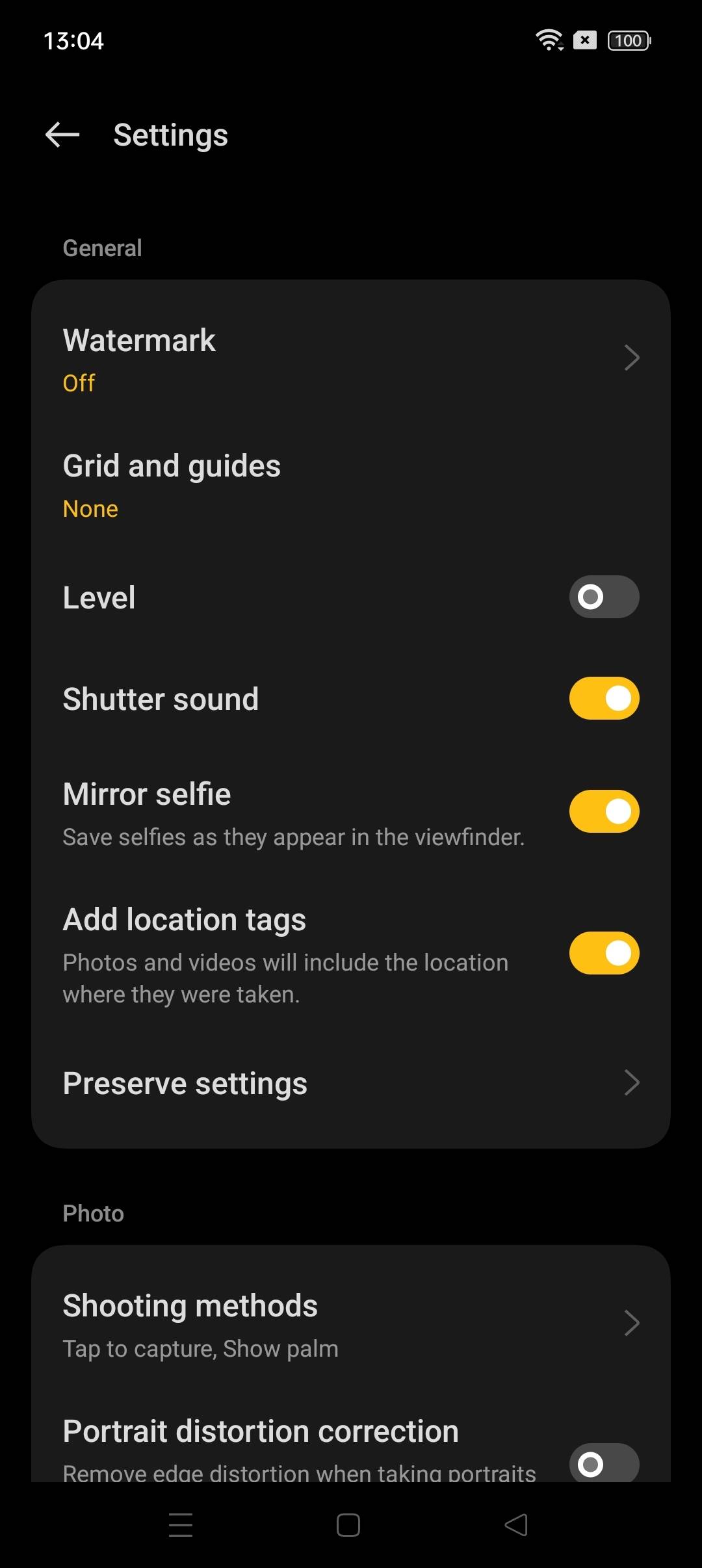This screenshot has height=1568, width=702.
Task: Open Preserve settings
Action: coord(351,1083)
